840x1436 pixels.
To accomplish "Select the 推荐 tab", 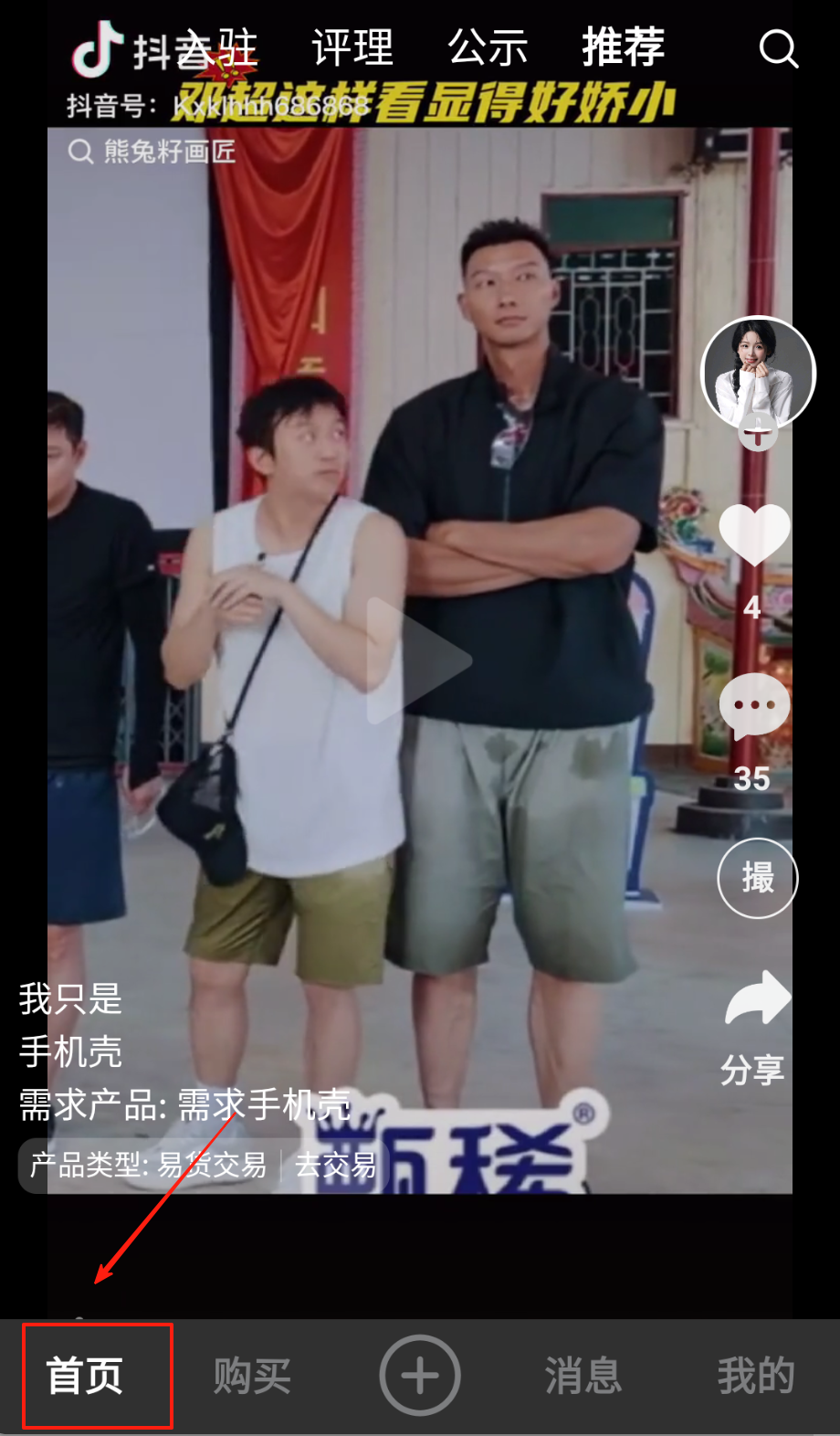I will (624, 48).
